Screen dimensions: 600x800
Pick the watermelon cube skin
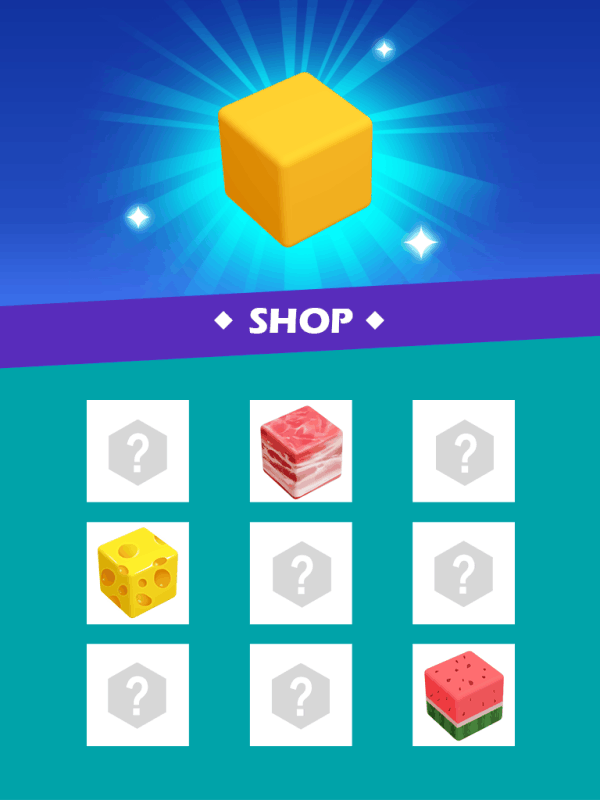click(463, 695)
